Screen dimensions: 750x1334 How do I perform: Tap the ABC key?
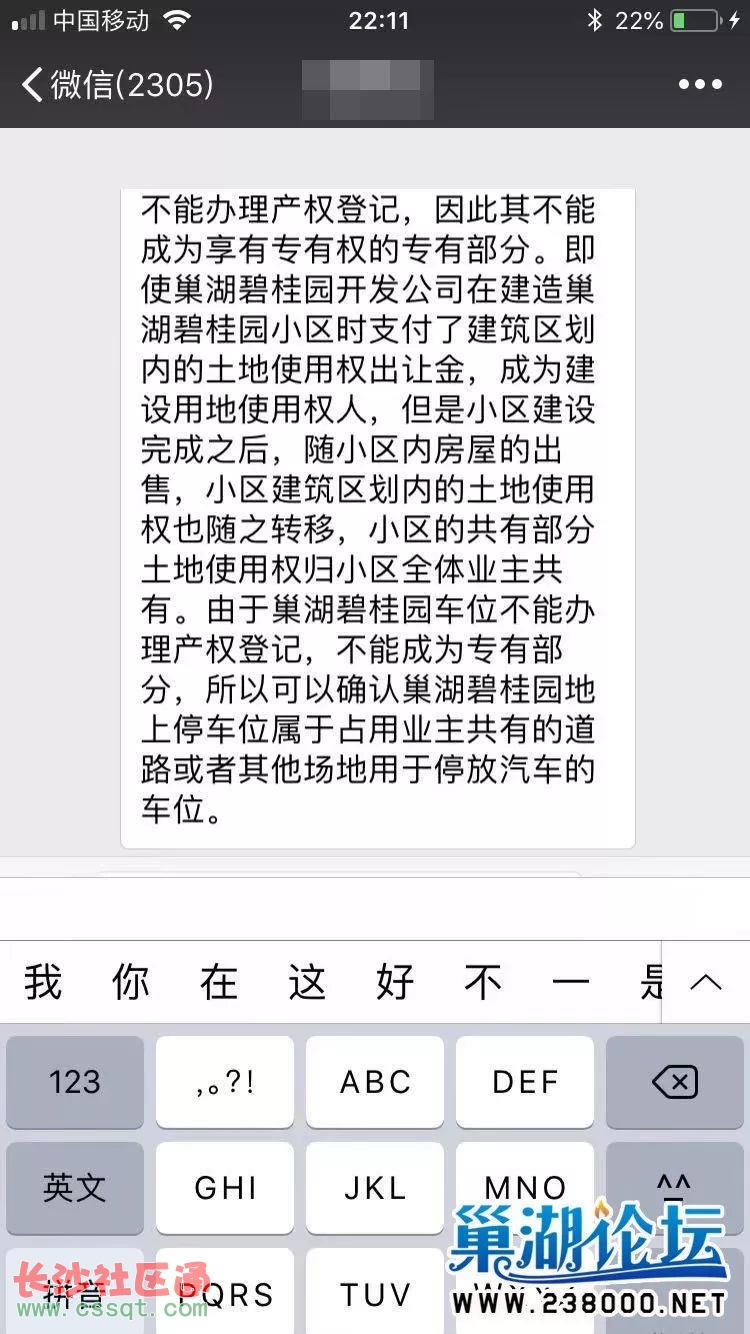click(x=375, y=1082)
